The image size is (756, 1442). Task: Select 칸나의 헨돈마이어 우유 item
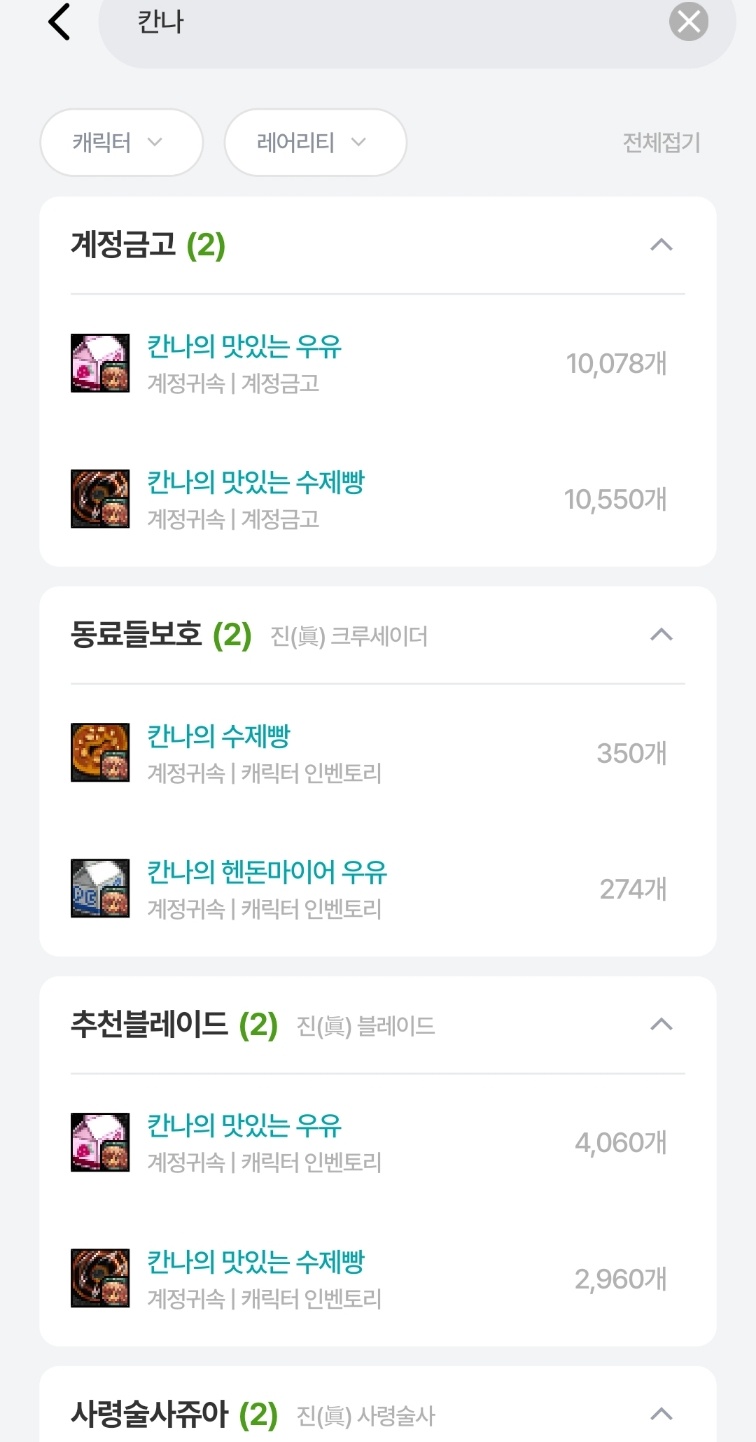267,873
